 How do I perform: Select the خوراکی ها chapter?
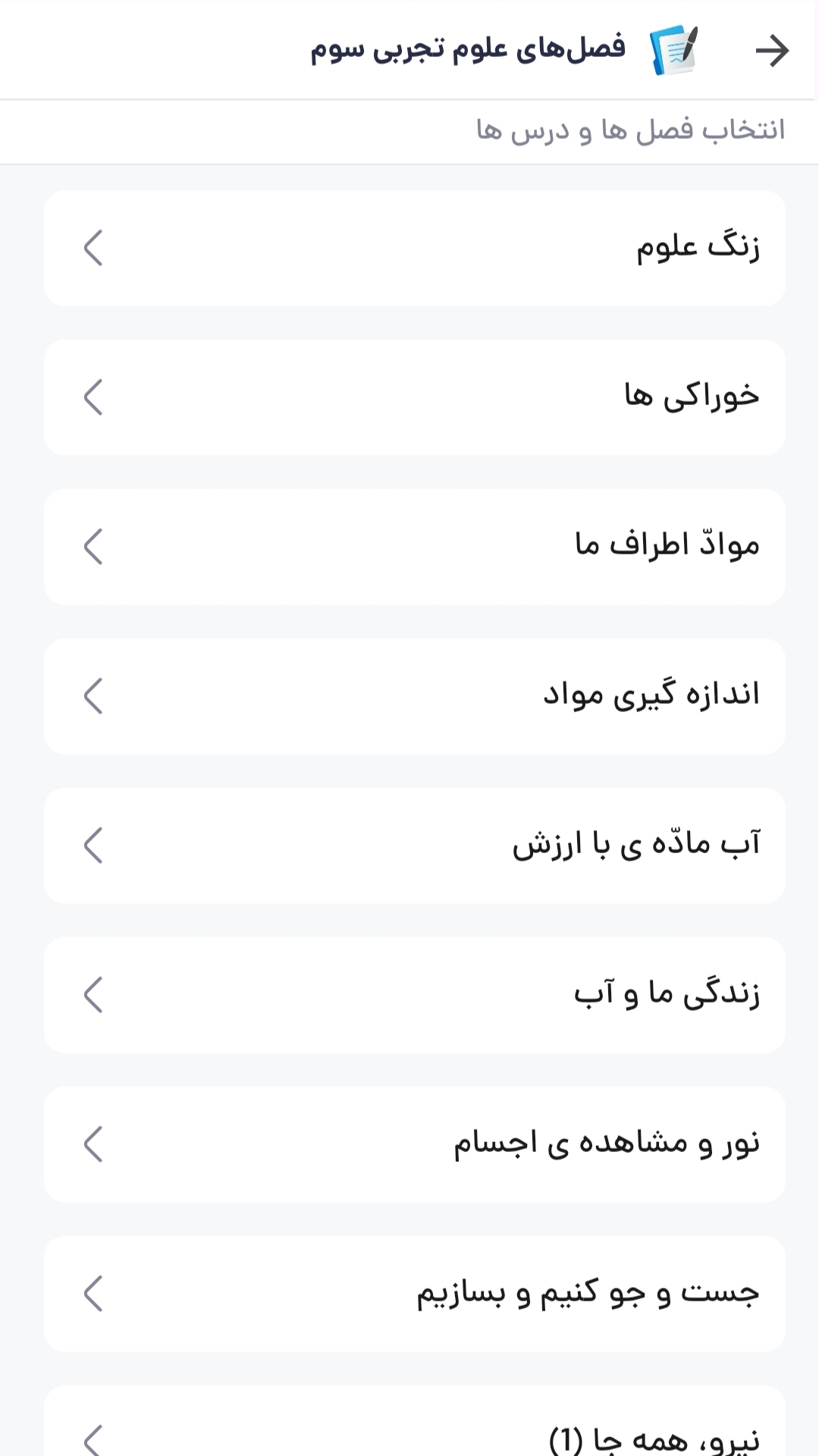tap(414, 397)
